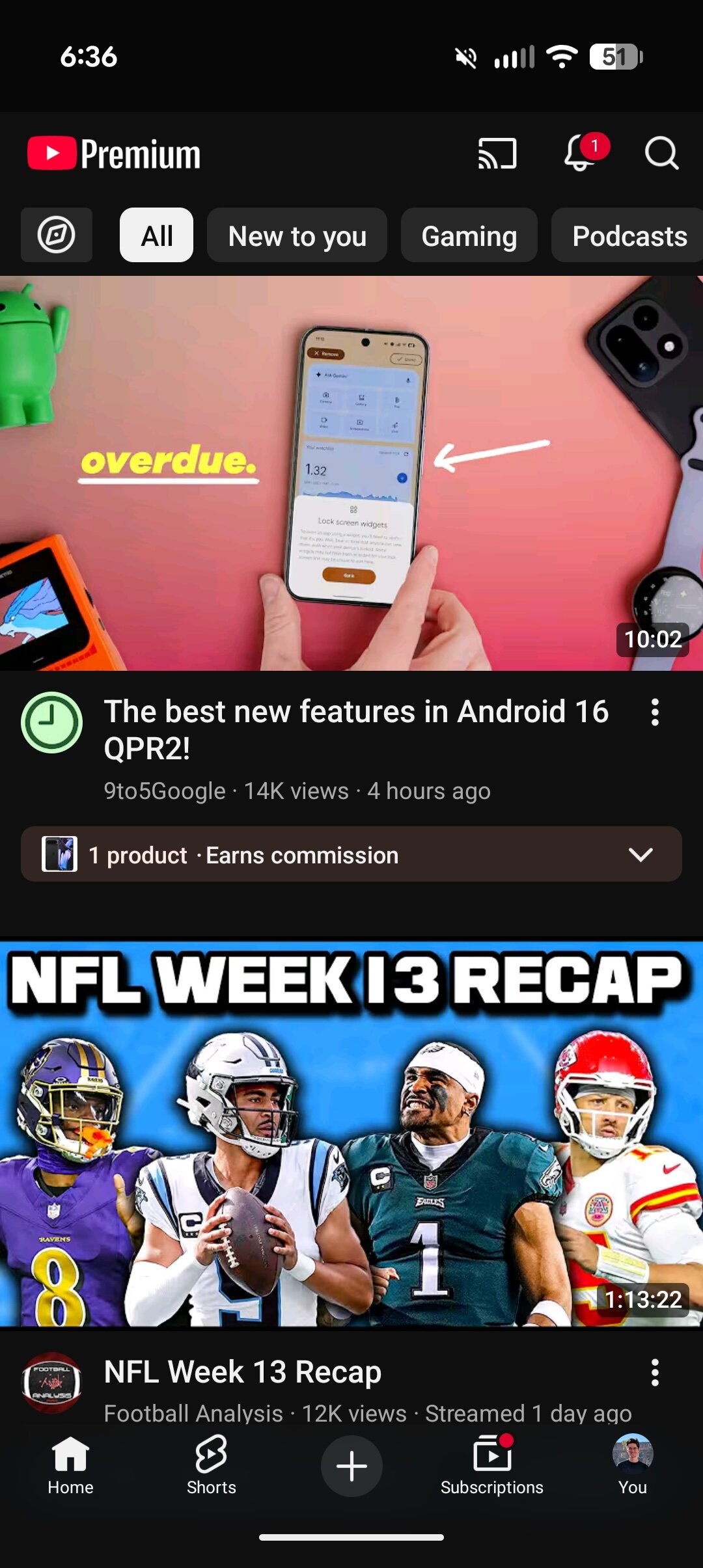
Task: Cast to a device
Action: [x=497, y=154]
